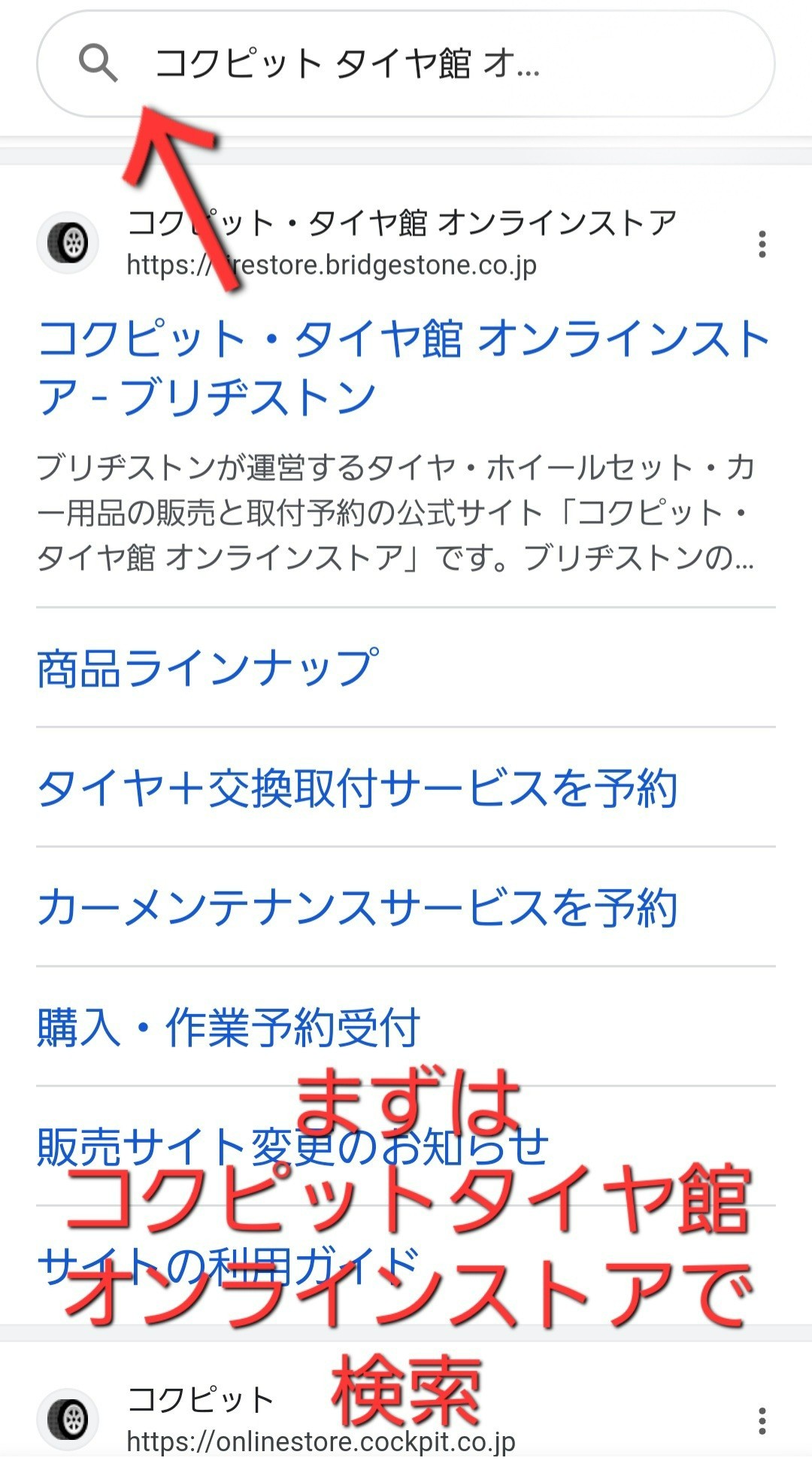Screen dimensions: 812x1473
Task: Open the 商品ラインナップ sitelink
Action: pyautogui.click(x=208, y=668)
